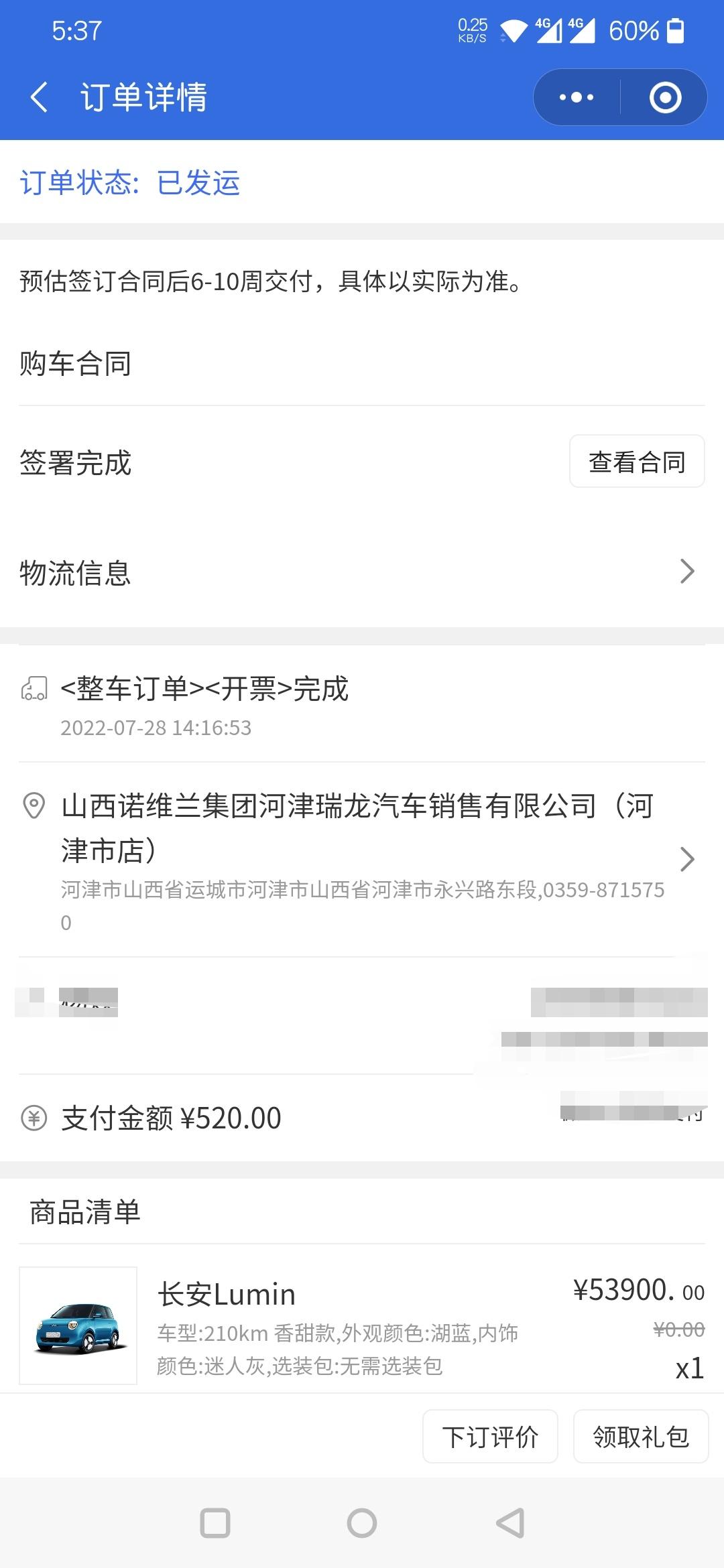Open recent apps from the navigation bar
Viewport: 724px width, 1568px height.
point(215,1522)
